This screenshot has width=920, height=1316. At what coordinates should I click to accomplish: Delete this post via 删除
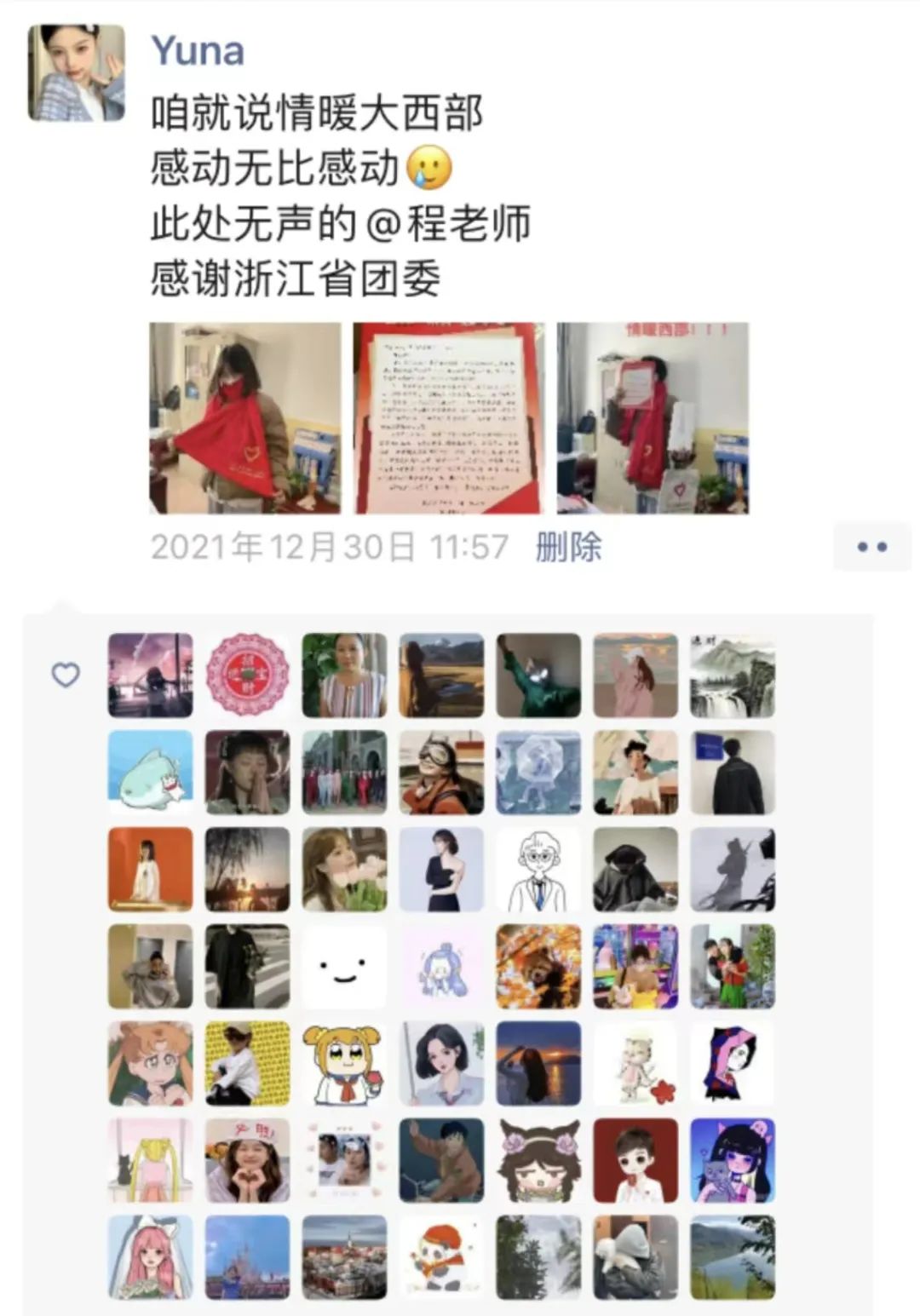(568, 546)
